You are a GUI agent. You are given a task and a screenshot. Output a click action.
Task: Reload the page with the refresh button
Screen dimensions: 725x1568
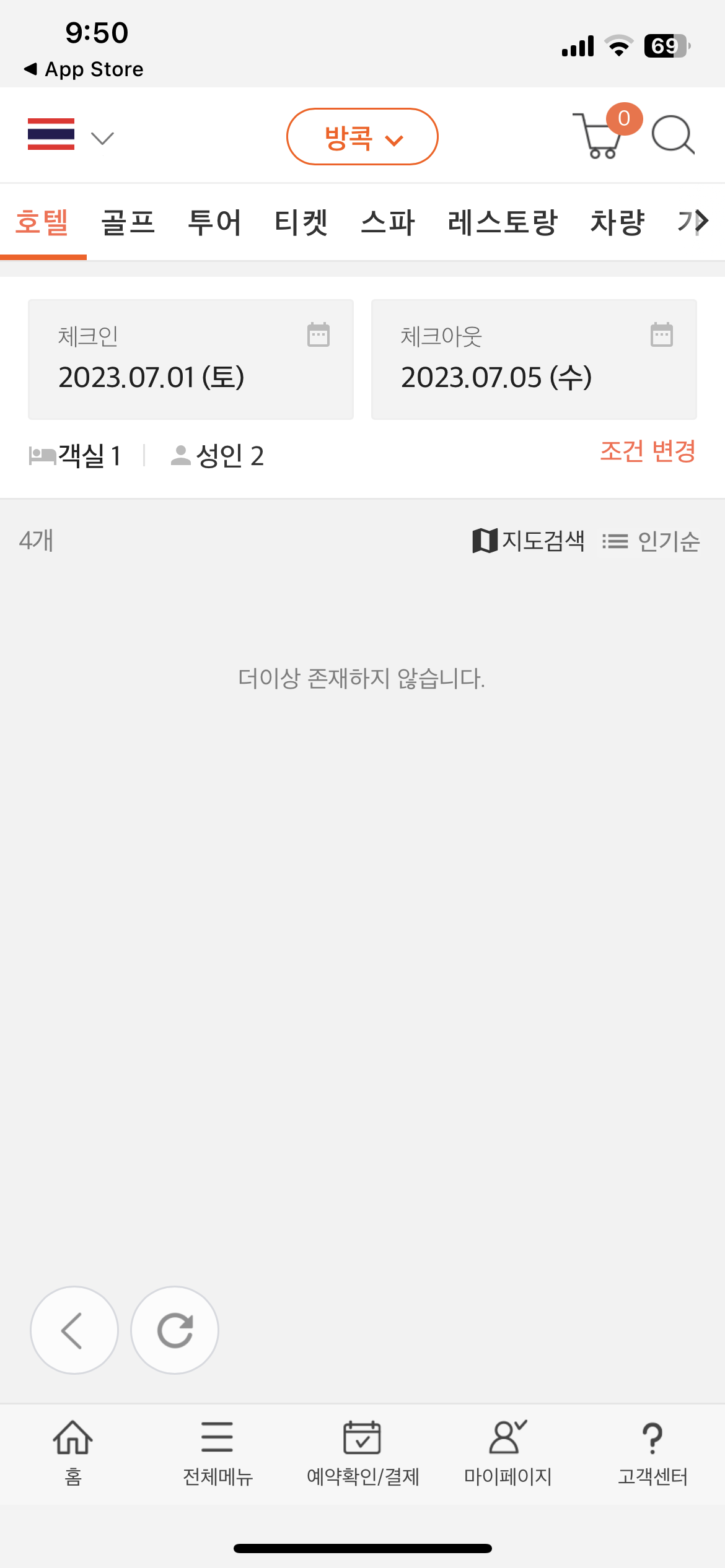[175, 1330]
